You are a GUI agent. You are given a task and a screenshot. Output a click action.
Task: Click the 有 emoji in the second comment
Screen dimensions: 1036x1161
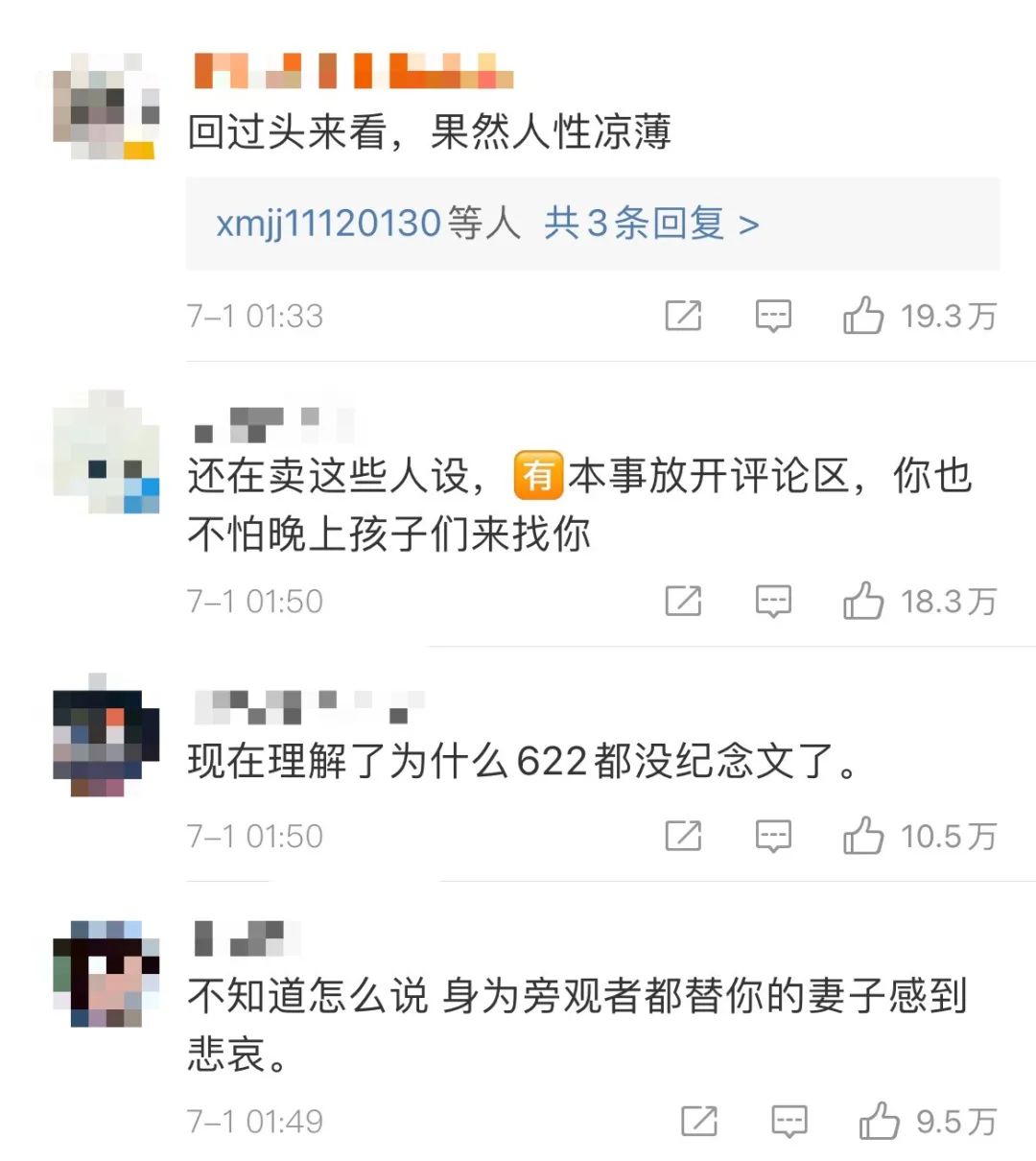[537, 477]
